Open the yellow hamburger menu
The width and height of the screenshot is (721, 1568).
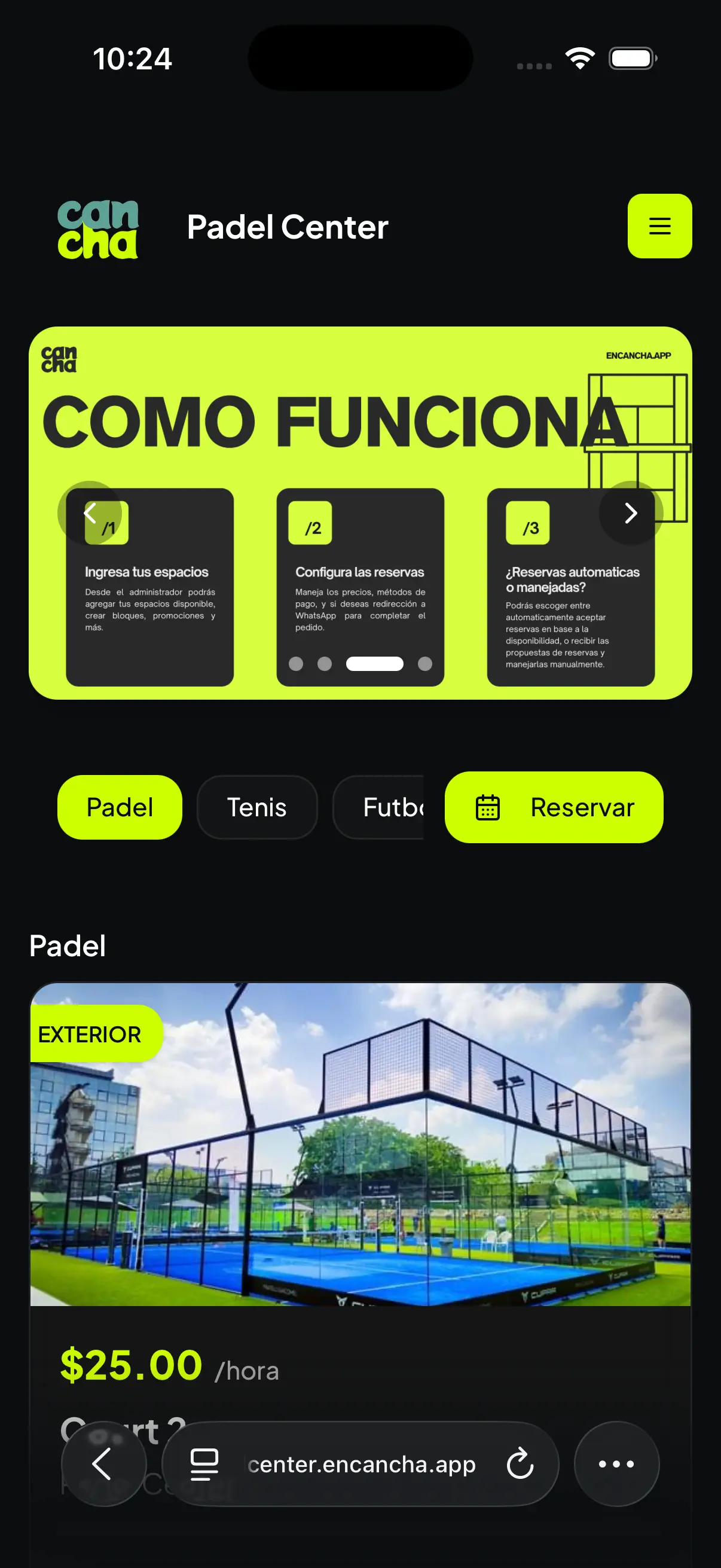pos(659,226)
